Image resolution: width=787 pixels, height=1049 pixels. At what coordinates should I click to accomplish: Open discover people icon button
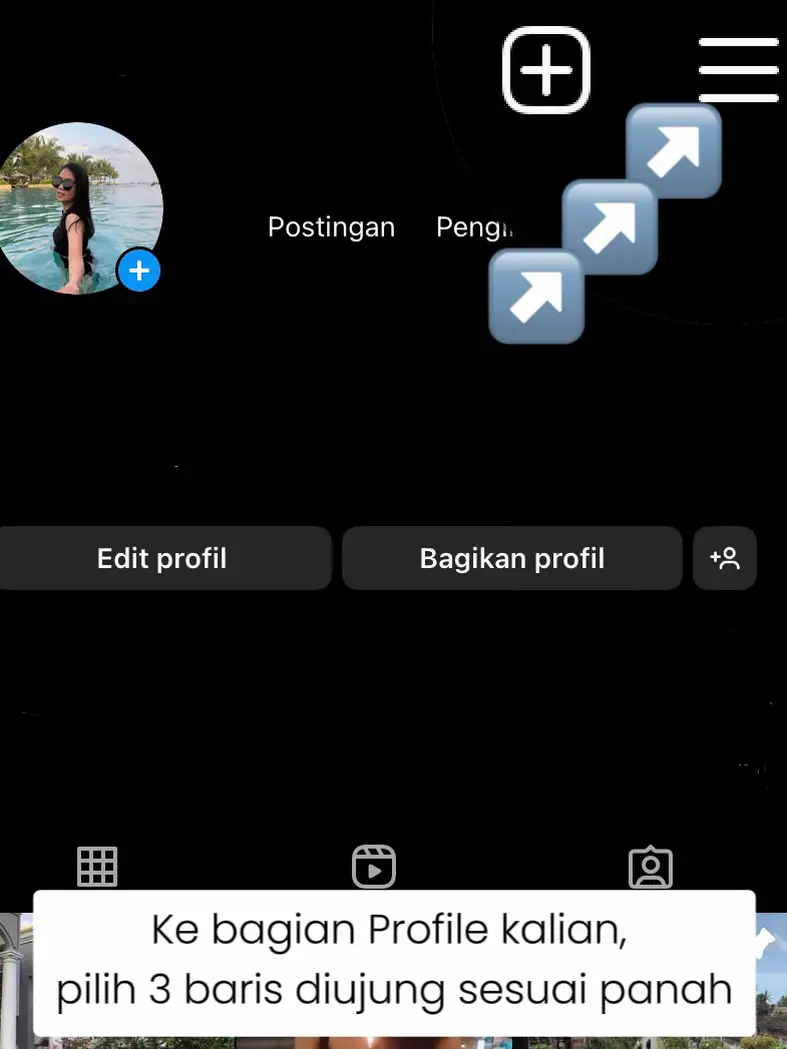[725, 558]
